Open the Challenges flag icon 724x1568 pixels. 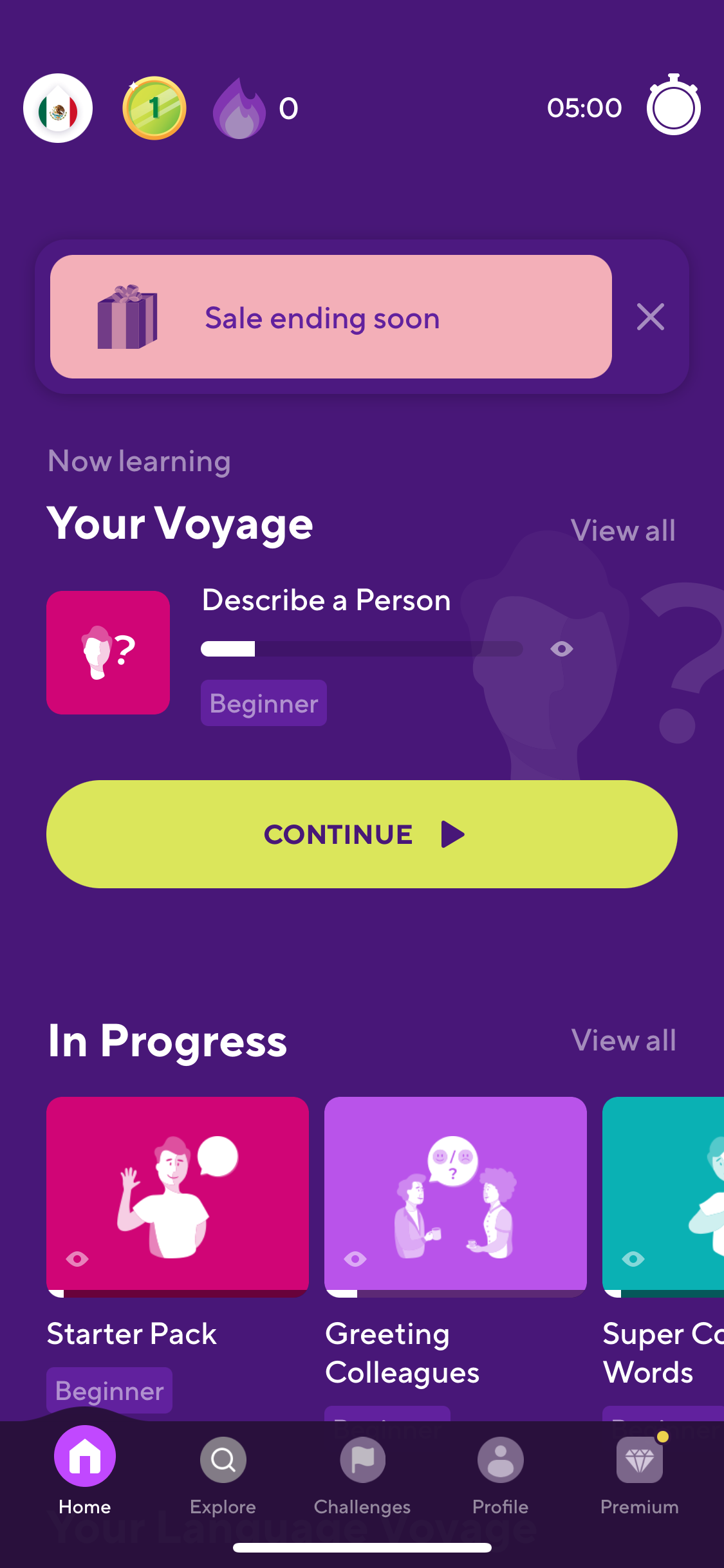pyautogui.click(x=362, y=1459)
